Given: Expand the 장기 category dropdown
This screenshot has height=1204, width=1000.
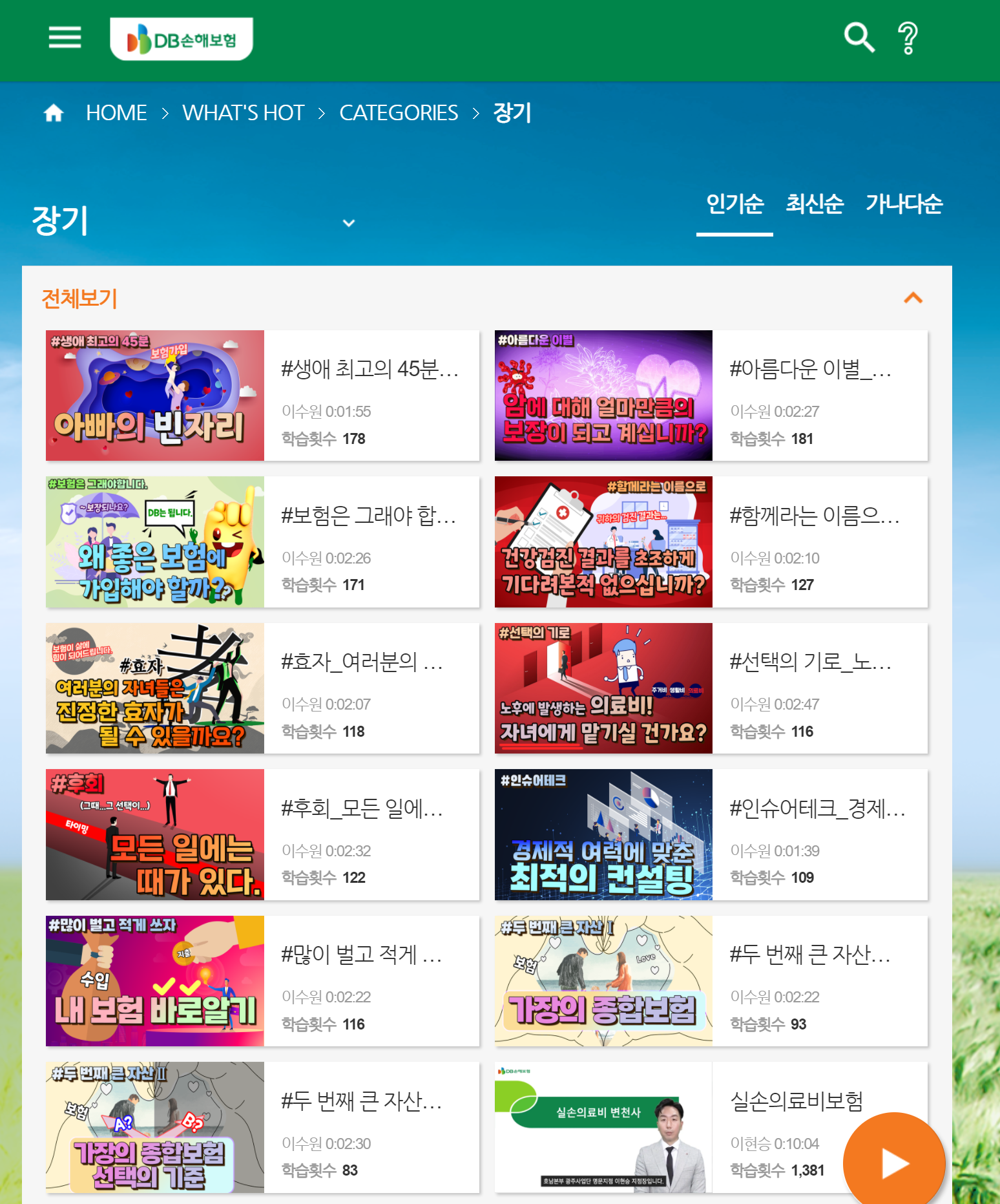Looking at the screenshot, I should pos(349,223).
